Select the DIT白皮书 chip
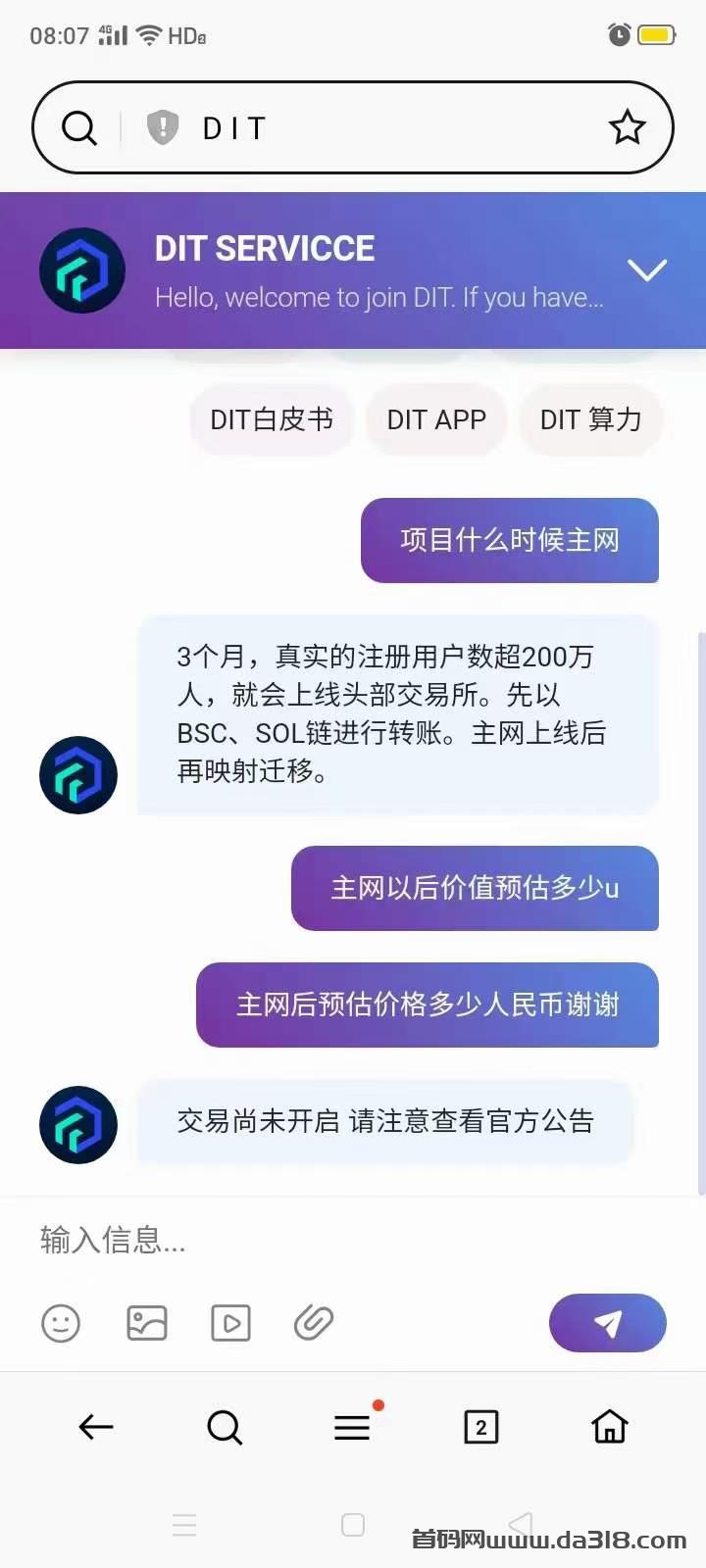Image resolution: width=706 pixels, height=1568 pixels. pyautogui.click(x=272, y=419)
